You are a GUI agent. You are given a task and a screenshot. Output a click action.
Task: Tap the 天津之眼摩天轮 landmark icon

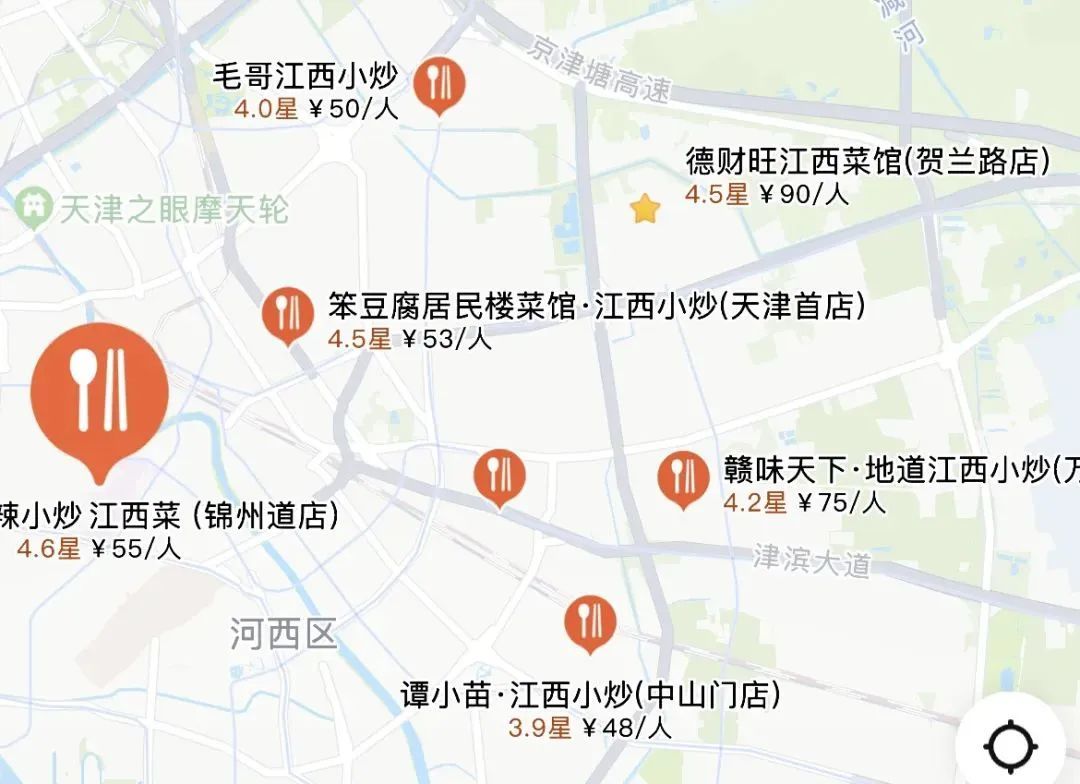[x=36, y=210]
